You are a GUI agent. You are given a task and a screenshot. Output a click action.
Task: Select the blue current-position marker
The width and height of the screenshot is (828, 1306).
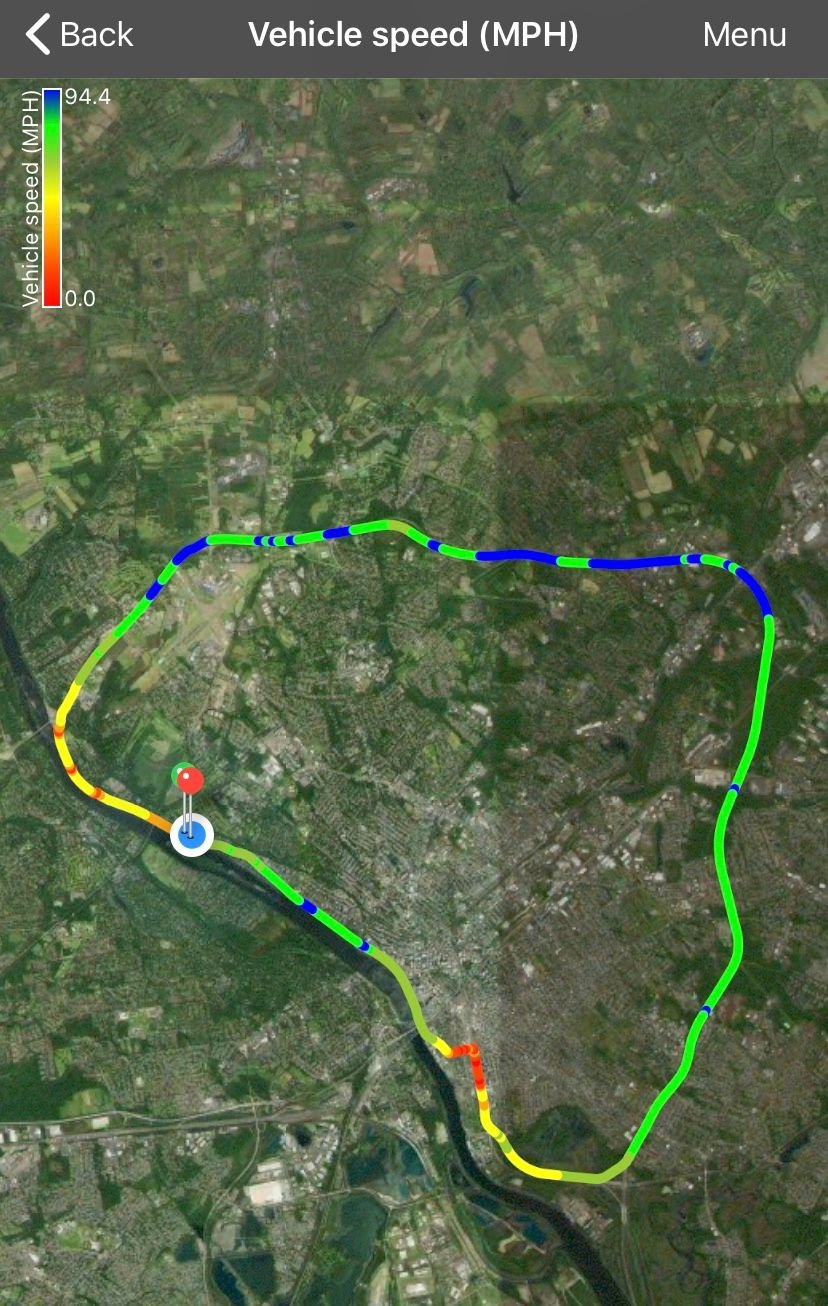(x=191, y=834)
